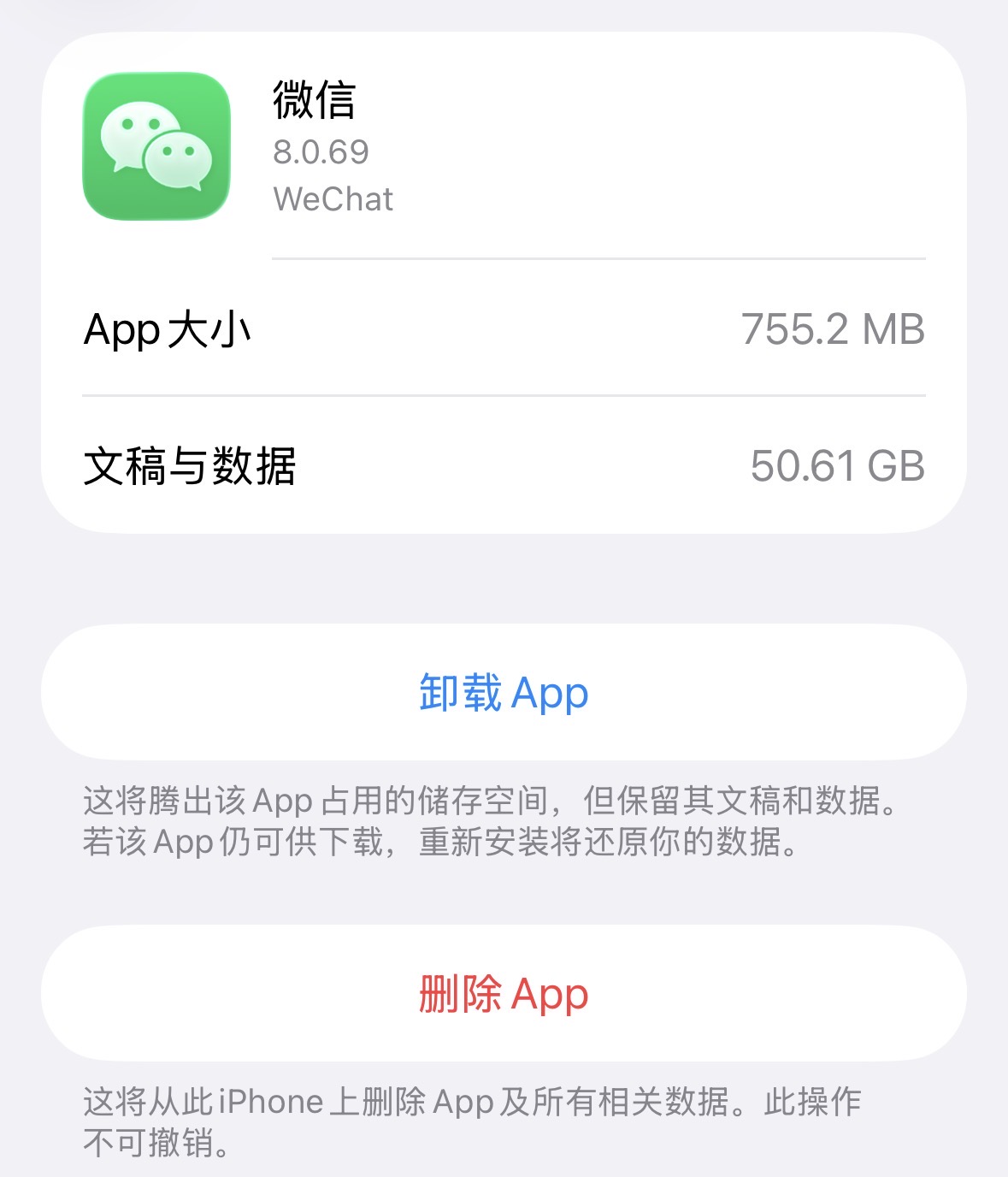Image resolution: width=1008 pixels, height=1177 pixels.
Task: Tap 删除 App to delete WeChat
Action: click(504, 994)
